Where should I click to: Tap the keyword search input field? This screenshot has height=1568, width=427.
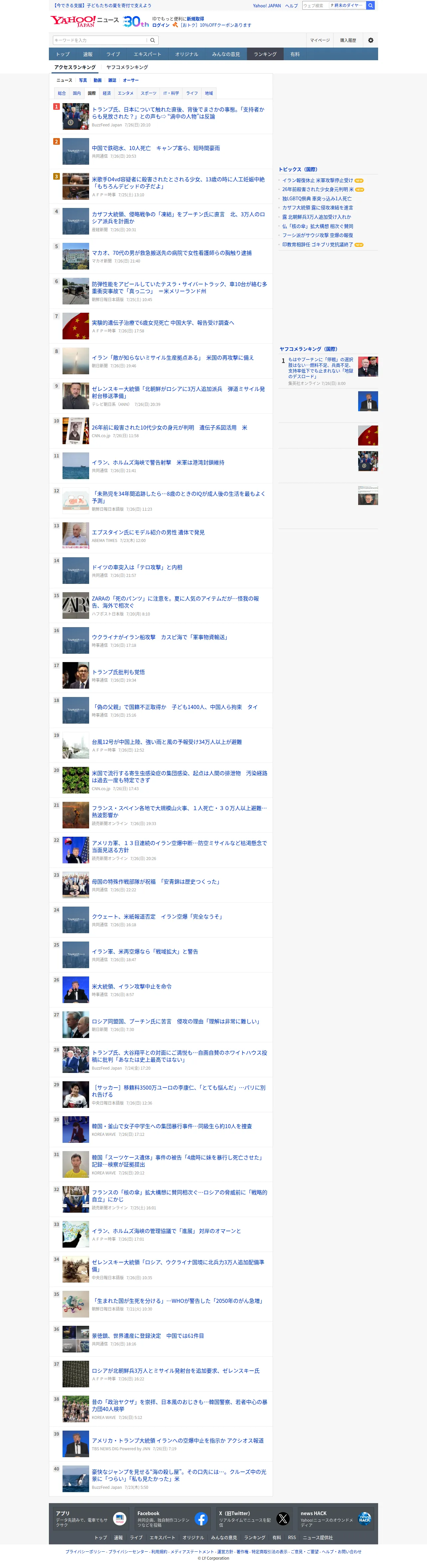click(100, 40)
